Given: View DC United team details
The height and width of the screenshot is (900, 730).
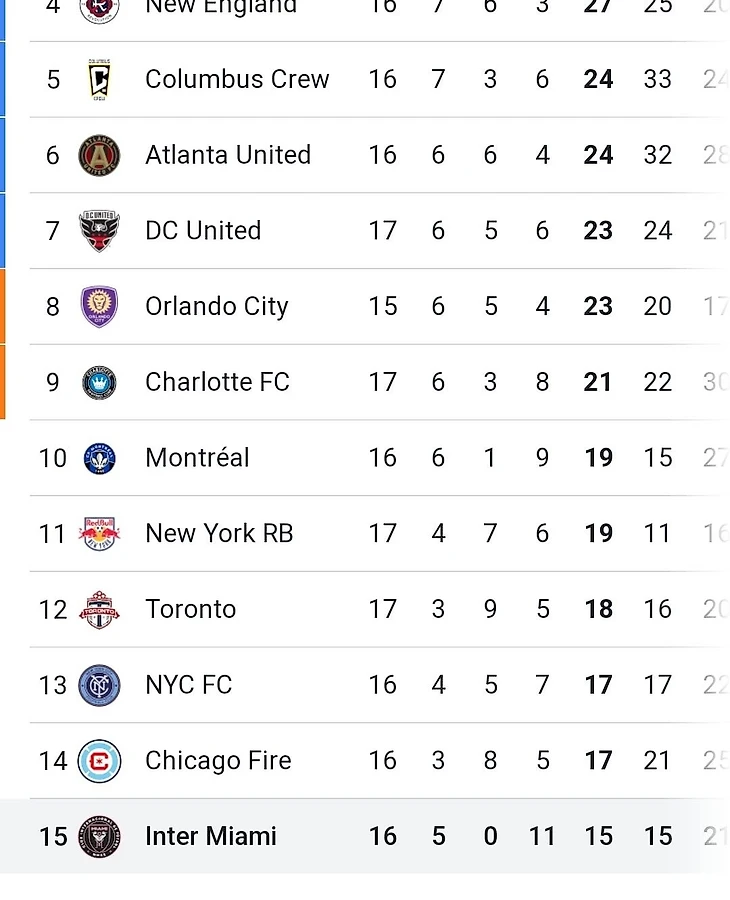Looking at the screenshot, I should click(x=203, y=231).
